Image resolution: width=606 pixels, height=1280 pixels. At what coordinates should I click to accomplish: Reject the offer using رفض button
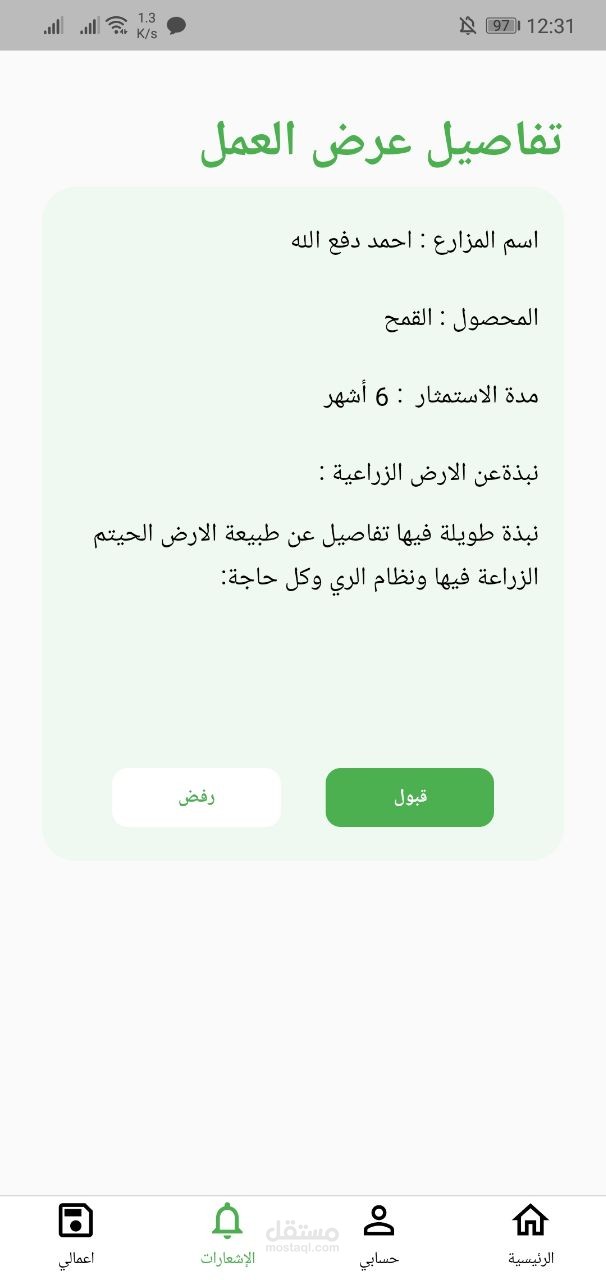click(196, 797)
